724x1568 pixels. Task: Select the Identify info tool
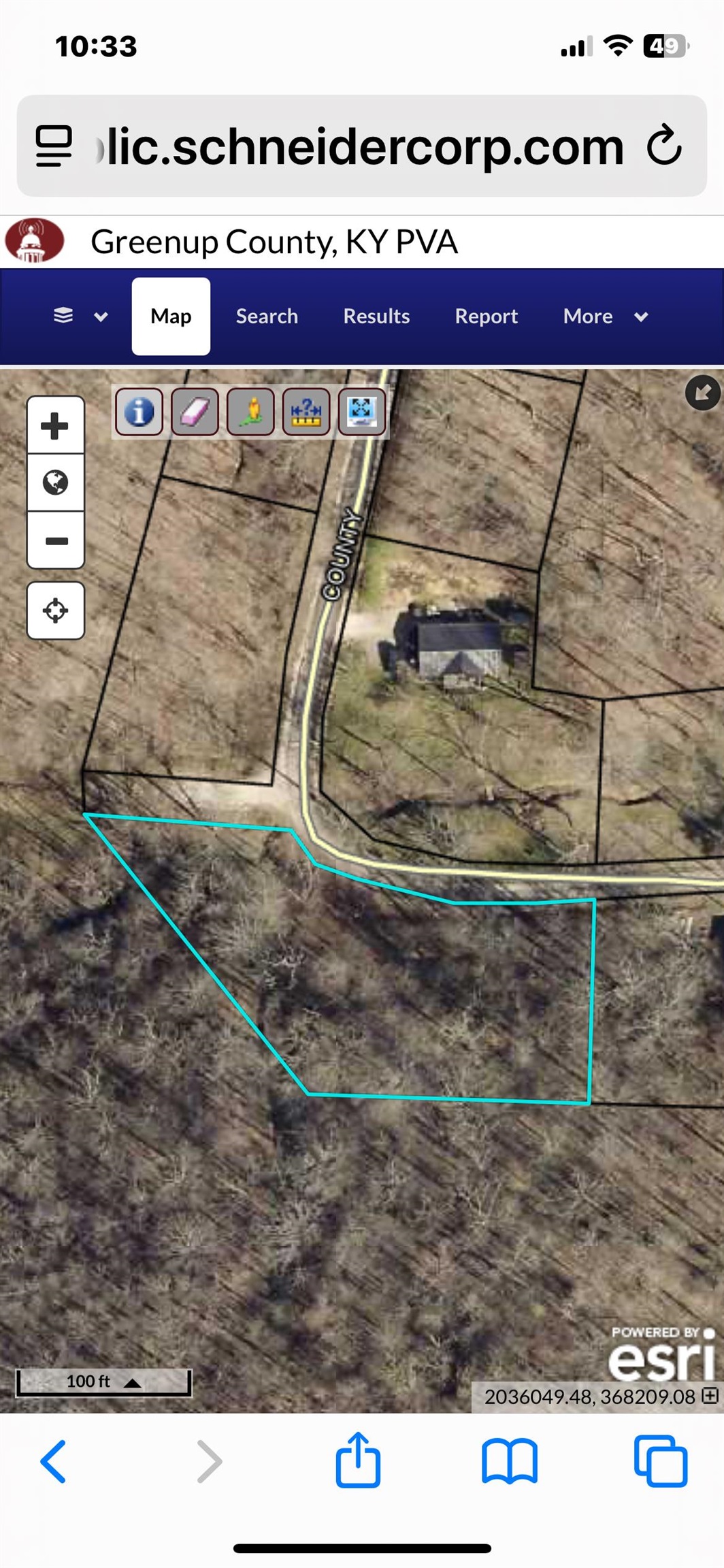138,411
